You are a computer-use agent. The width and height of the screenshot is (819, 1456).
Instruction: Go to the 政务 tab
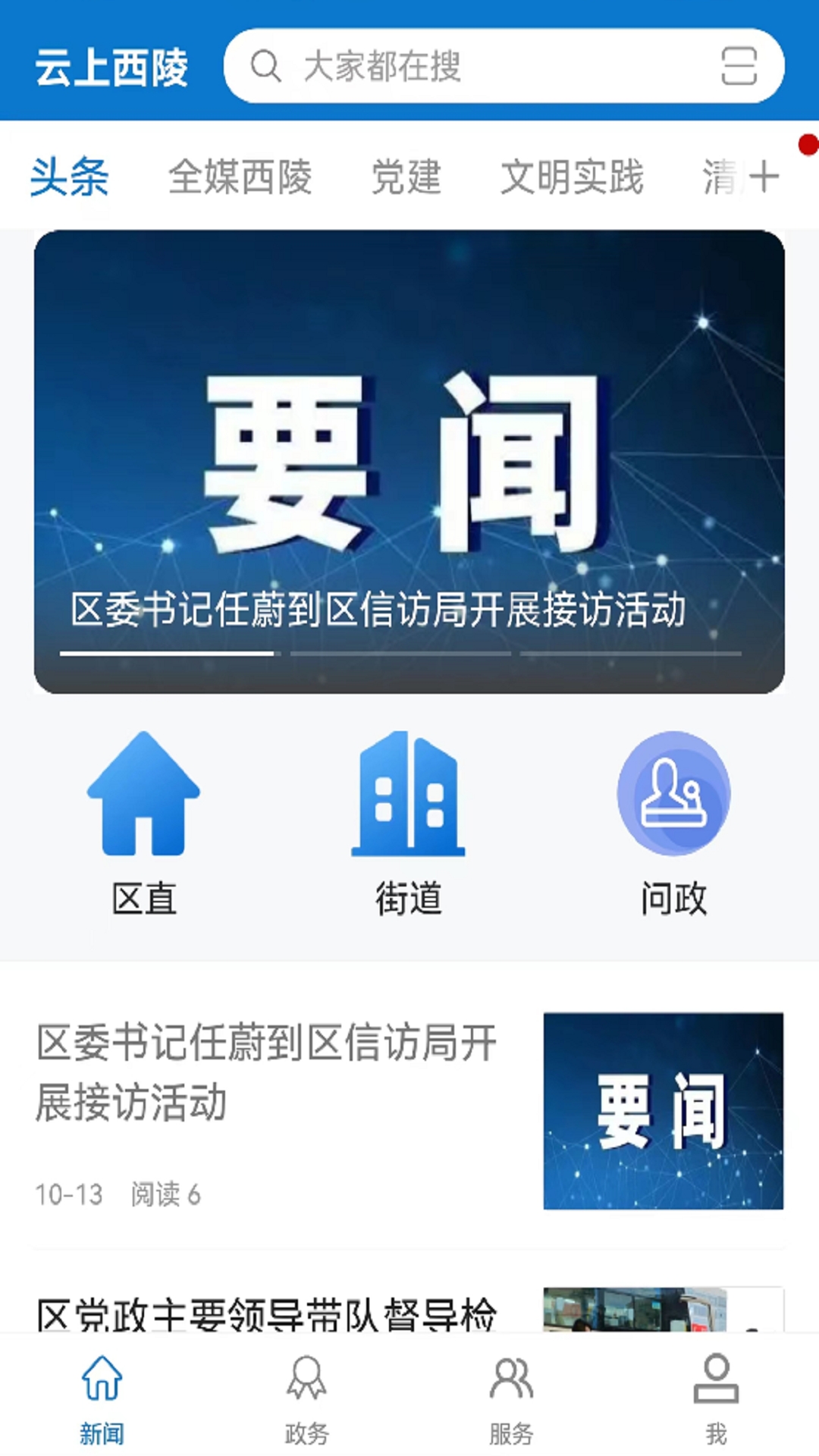tap(306, 1400)
